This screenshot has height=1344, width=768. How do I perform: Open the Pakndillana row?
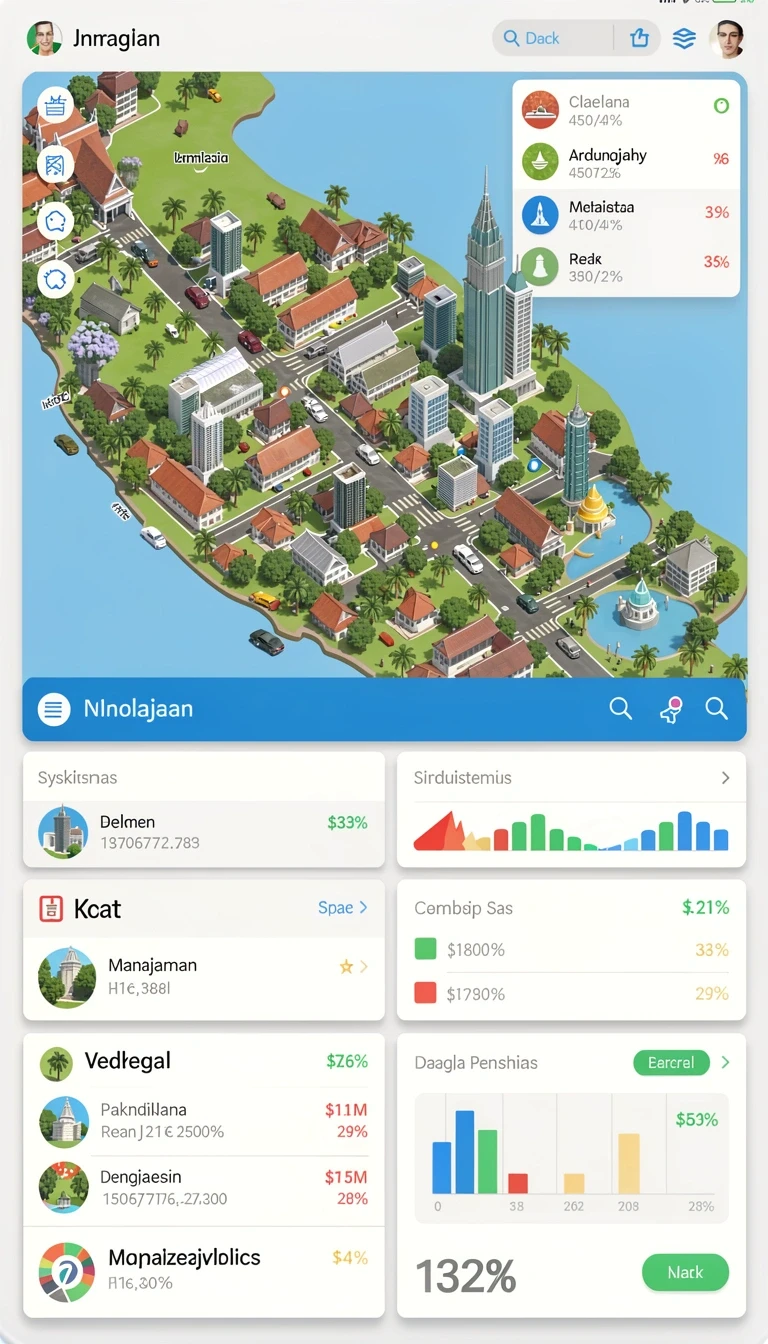click(204, 1121)
